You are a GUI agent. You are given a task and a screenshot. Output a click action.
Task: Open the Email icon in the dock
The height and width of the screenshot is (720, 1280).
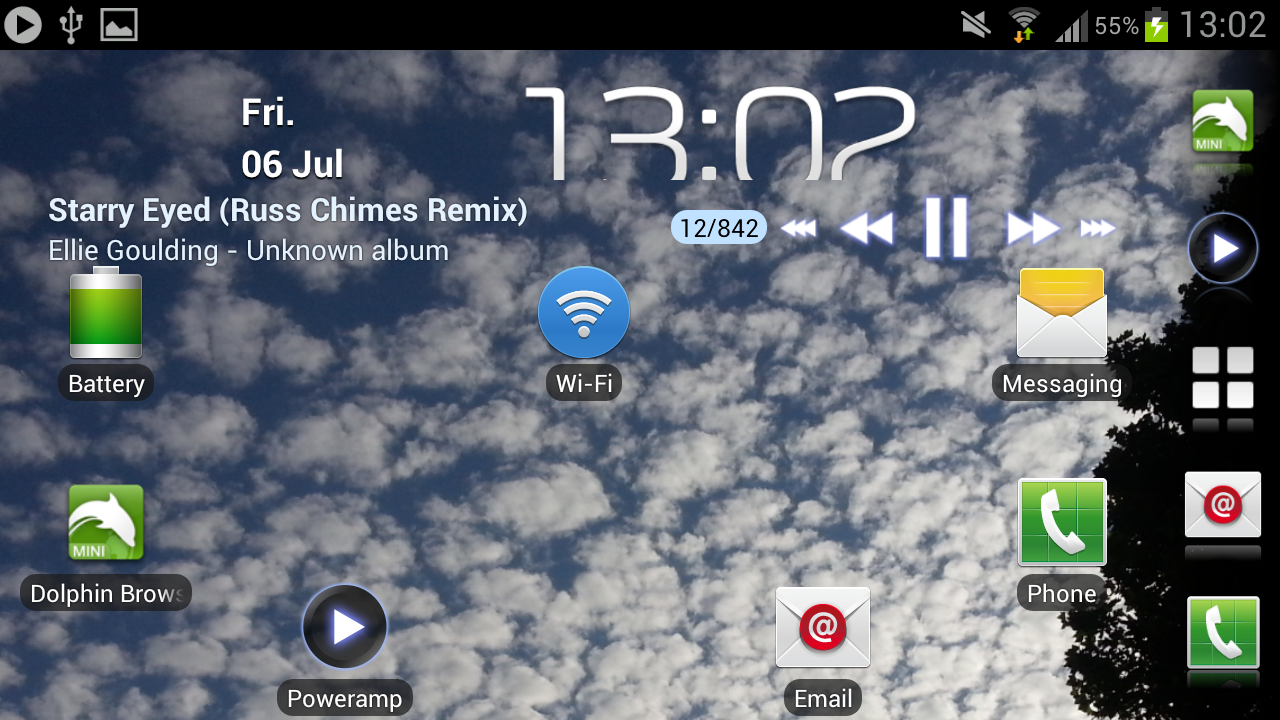coord(1222,505)
